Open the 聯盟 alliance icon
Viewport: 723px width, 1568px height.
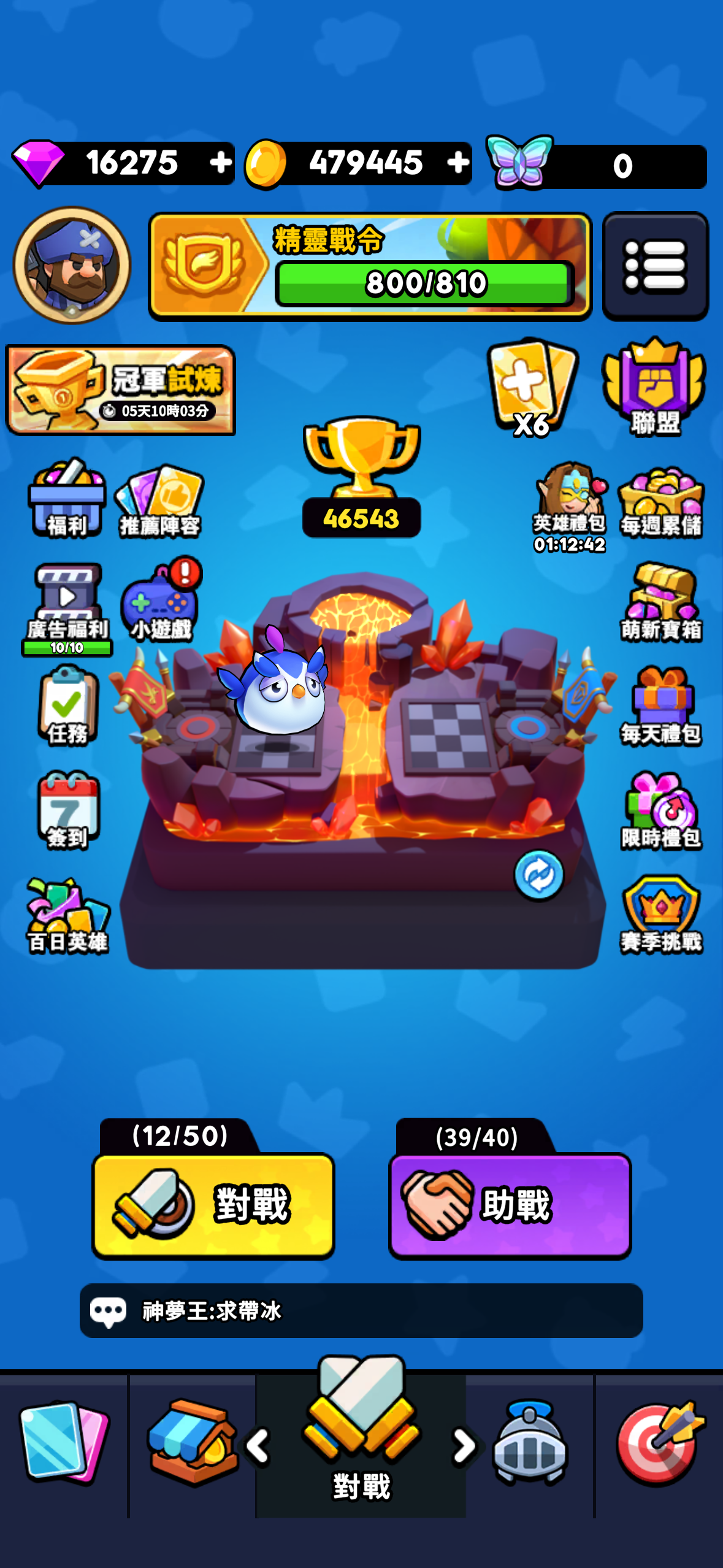[654, 387]
